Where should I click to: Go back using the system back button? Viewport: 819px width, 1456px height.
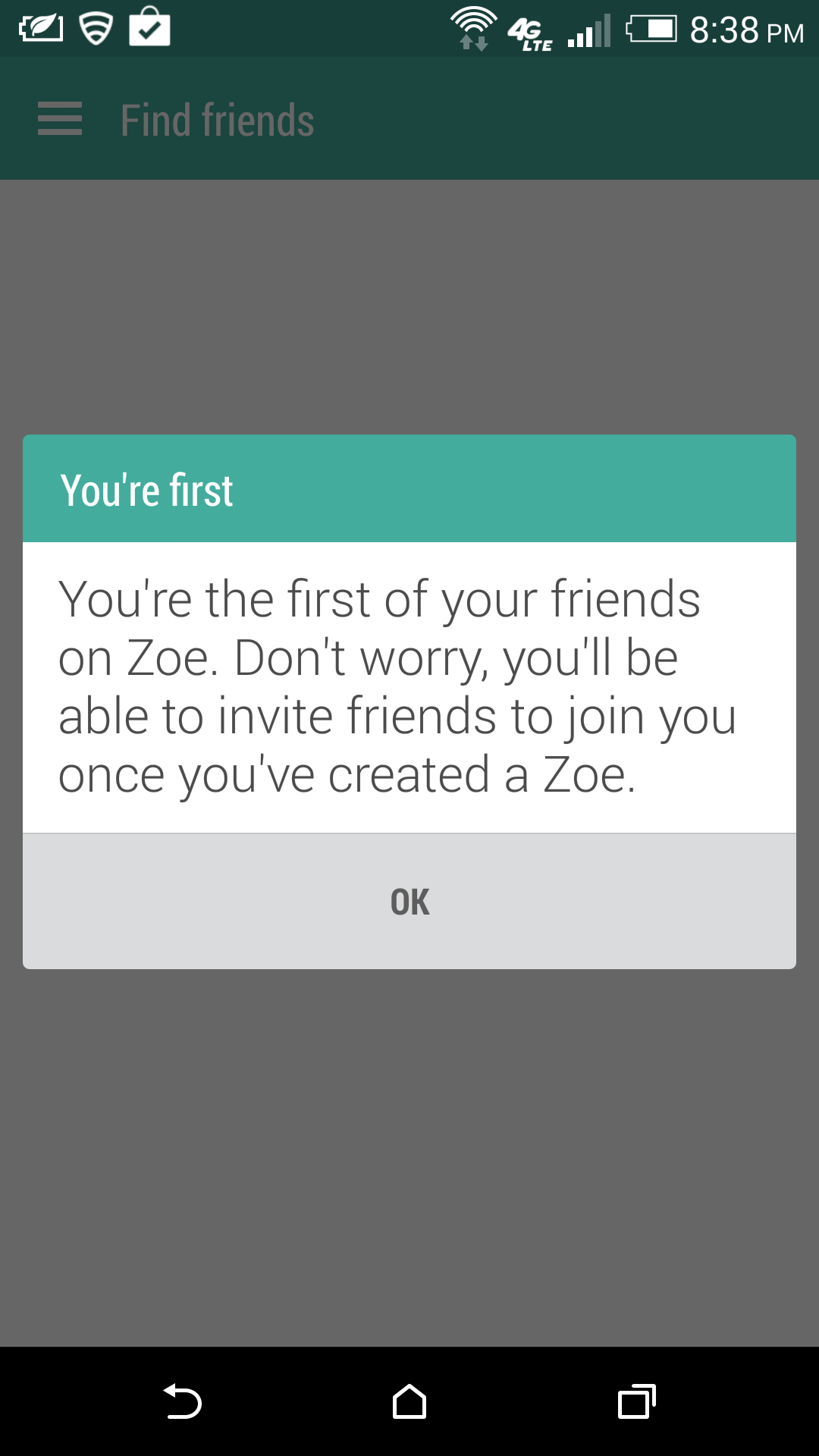click(x=182, y=1401)
